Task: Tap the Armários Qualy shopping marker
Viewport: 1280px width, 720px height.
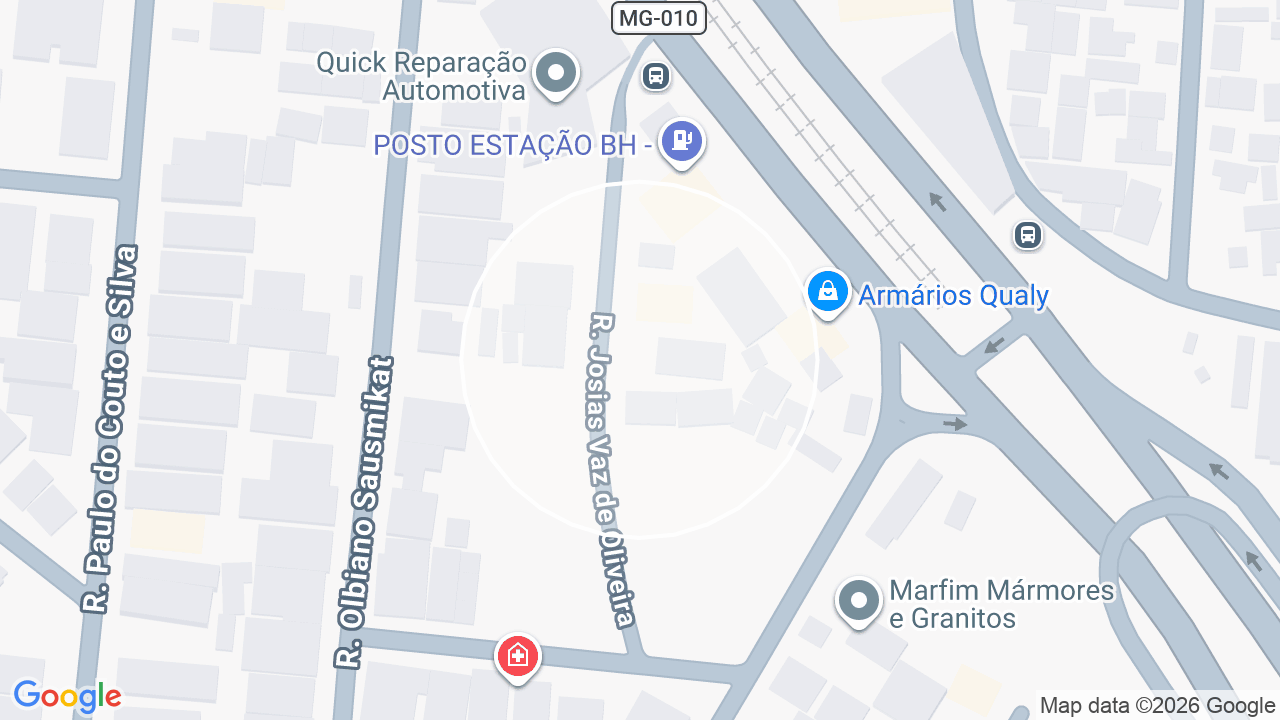Action: pos(828,294)
